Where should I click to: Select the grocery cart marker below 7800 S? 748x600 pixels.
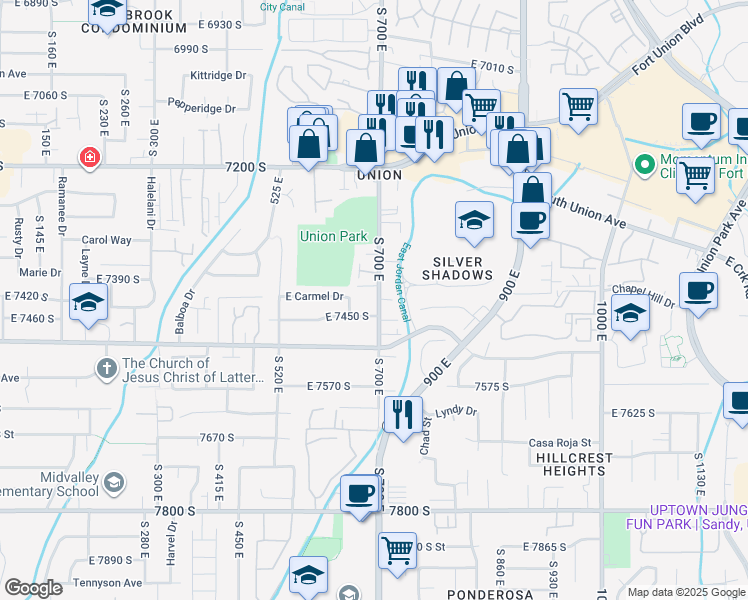tap(398, 550)
